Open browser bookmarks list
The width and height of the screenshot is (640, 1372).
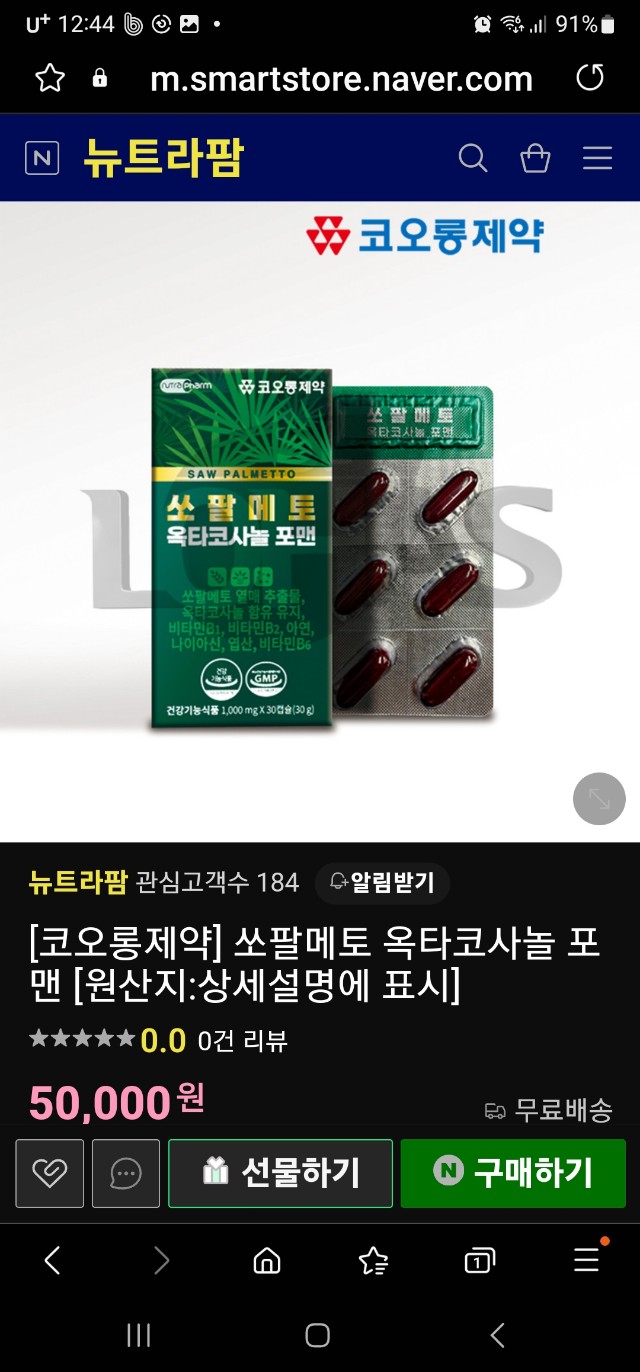(373, 1261)
